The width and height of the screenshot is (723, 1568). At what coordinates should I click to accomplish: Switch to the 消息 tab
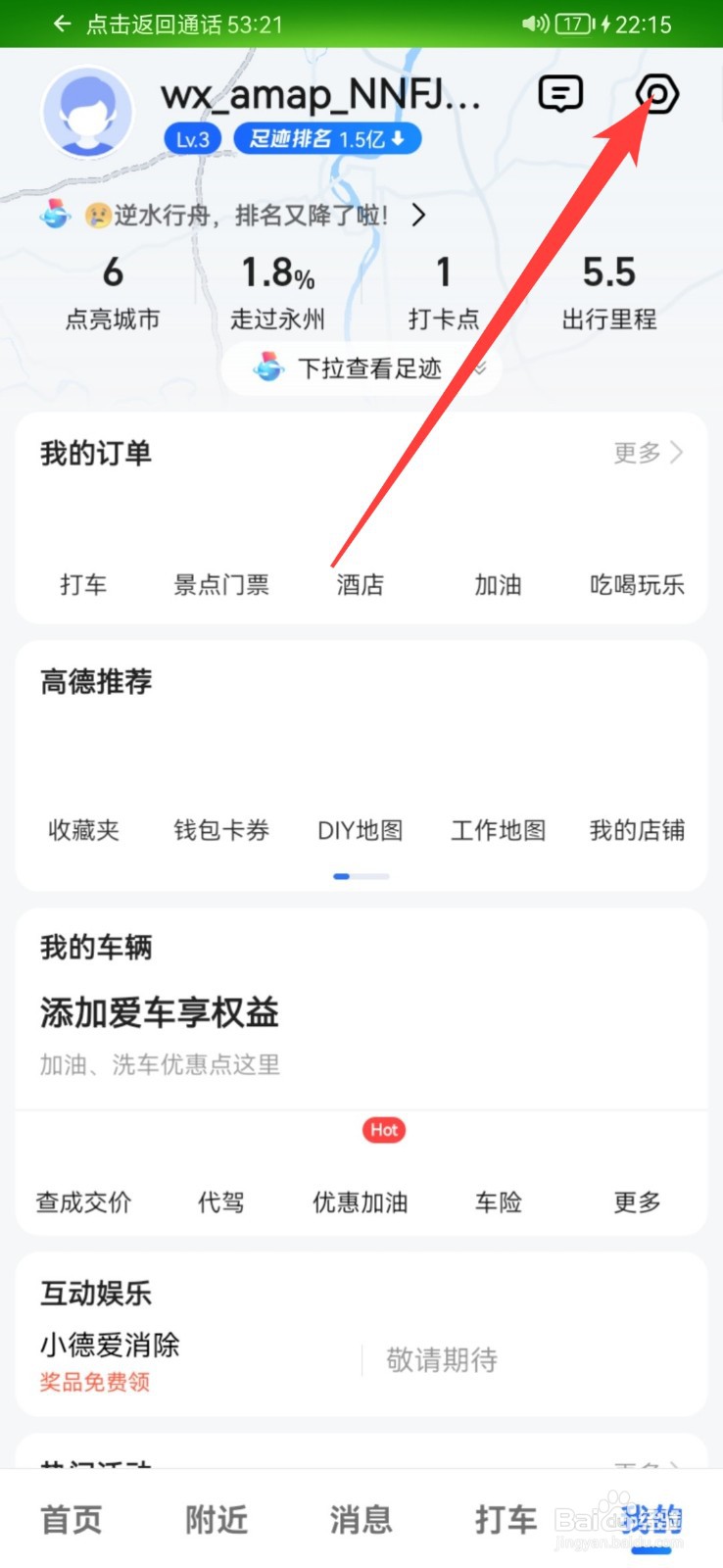pyautogui.click(x=361, y=1519)
